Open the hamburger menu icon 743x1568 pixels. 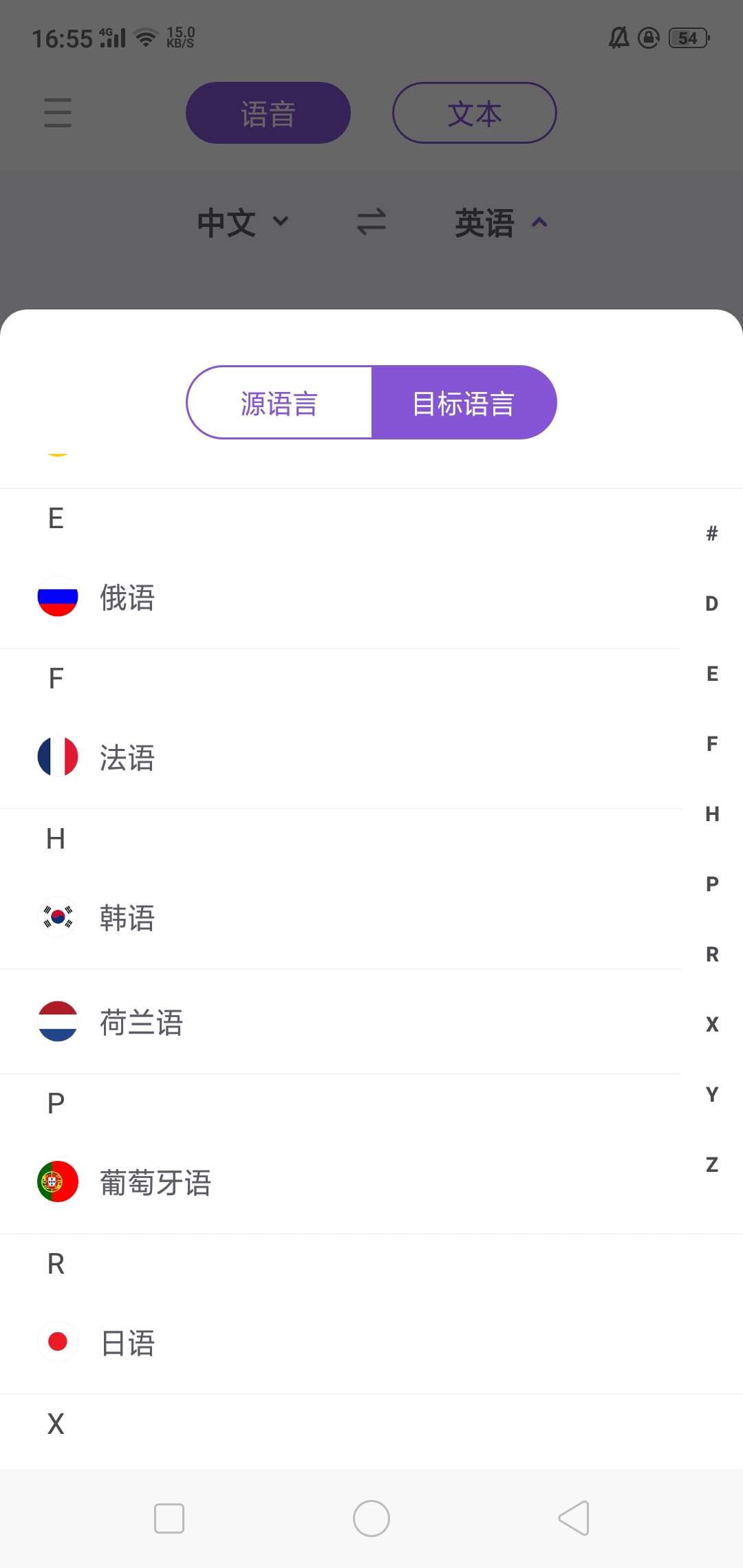58,113
